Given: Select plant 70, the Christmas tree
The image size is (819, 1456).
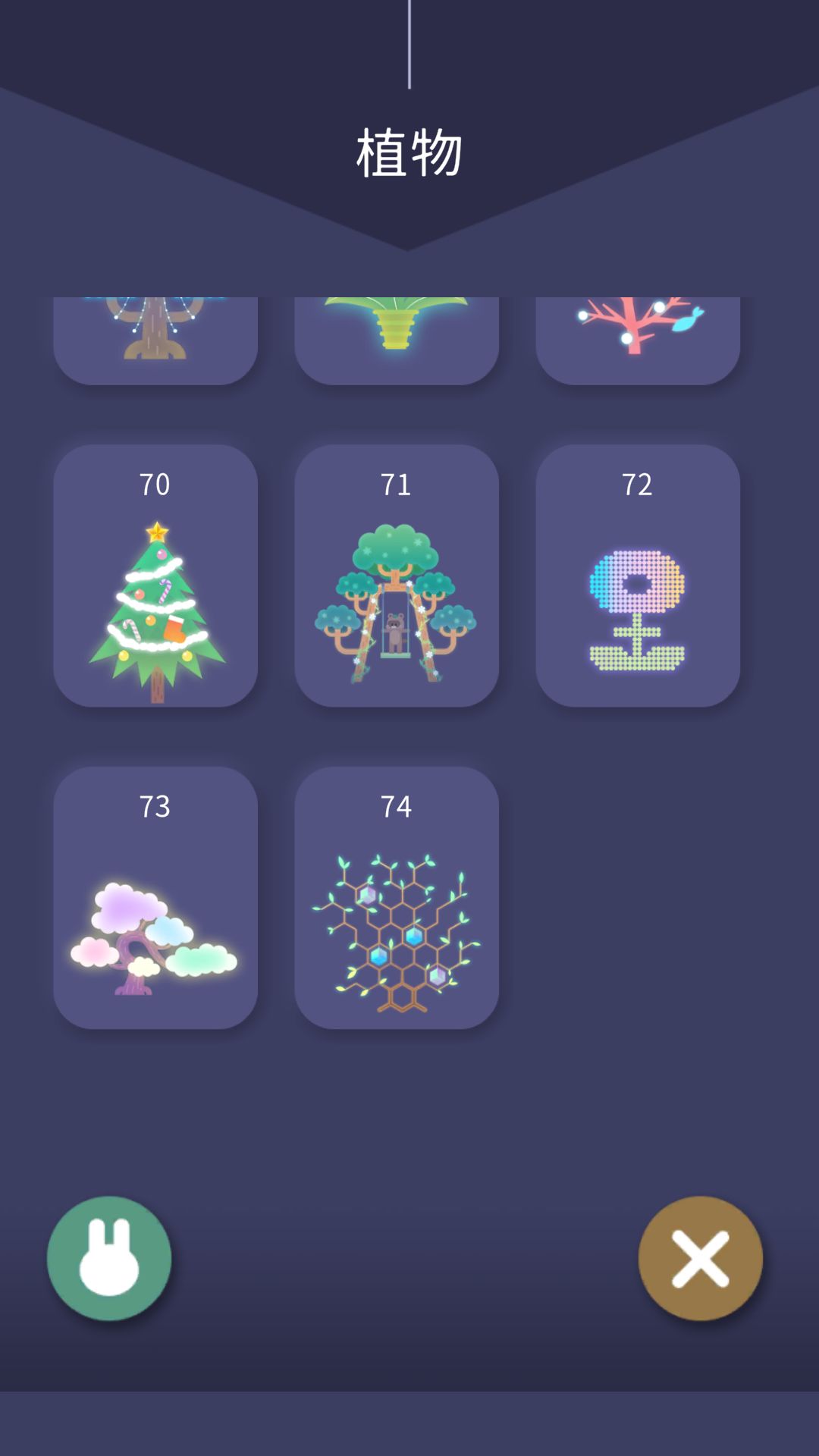Looking at the screenshot, I should [155, 576].
